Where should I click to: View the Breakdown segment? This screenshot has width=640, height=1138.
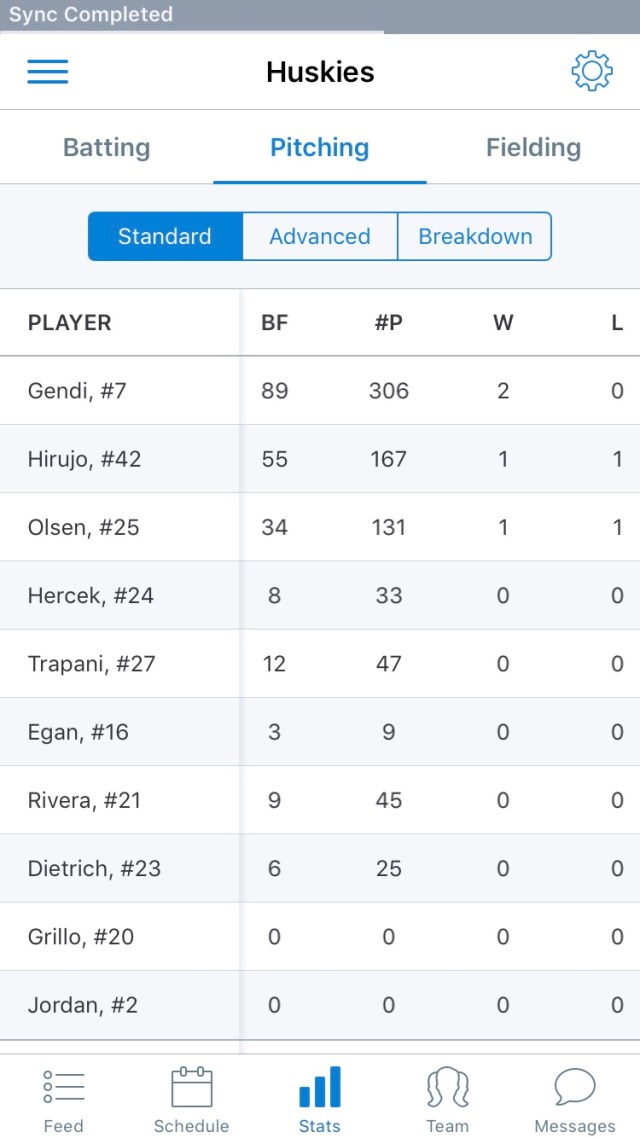pos(475,237)
